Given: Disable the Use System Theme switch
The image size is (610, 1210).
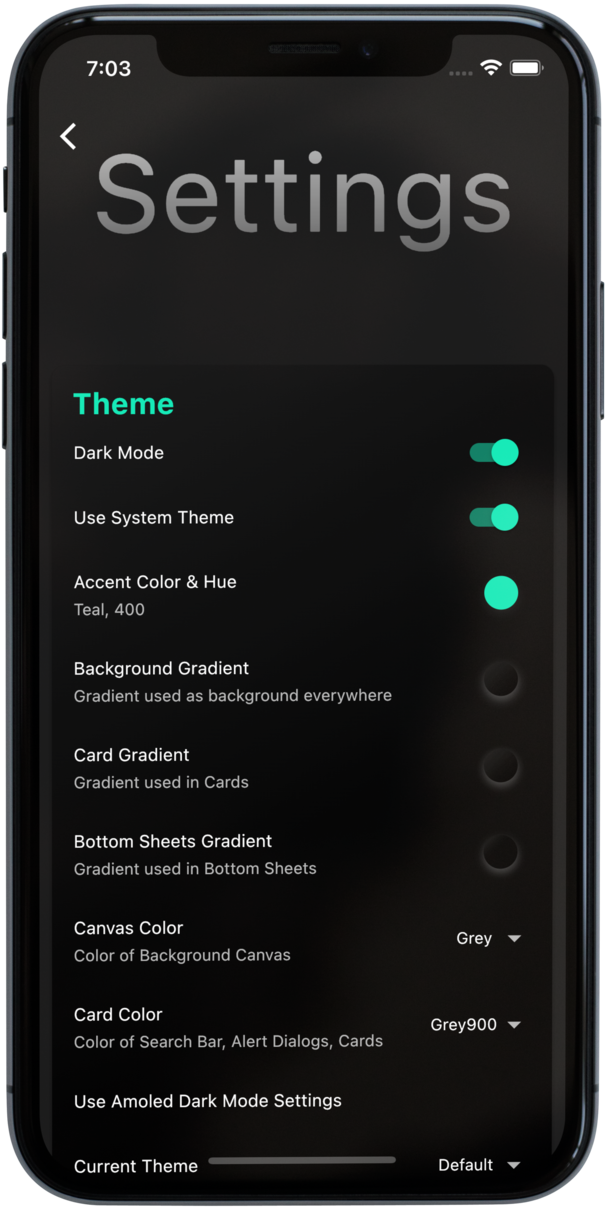Looking at the screenshot, I should pos(494,518).
